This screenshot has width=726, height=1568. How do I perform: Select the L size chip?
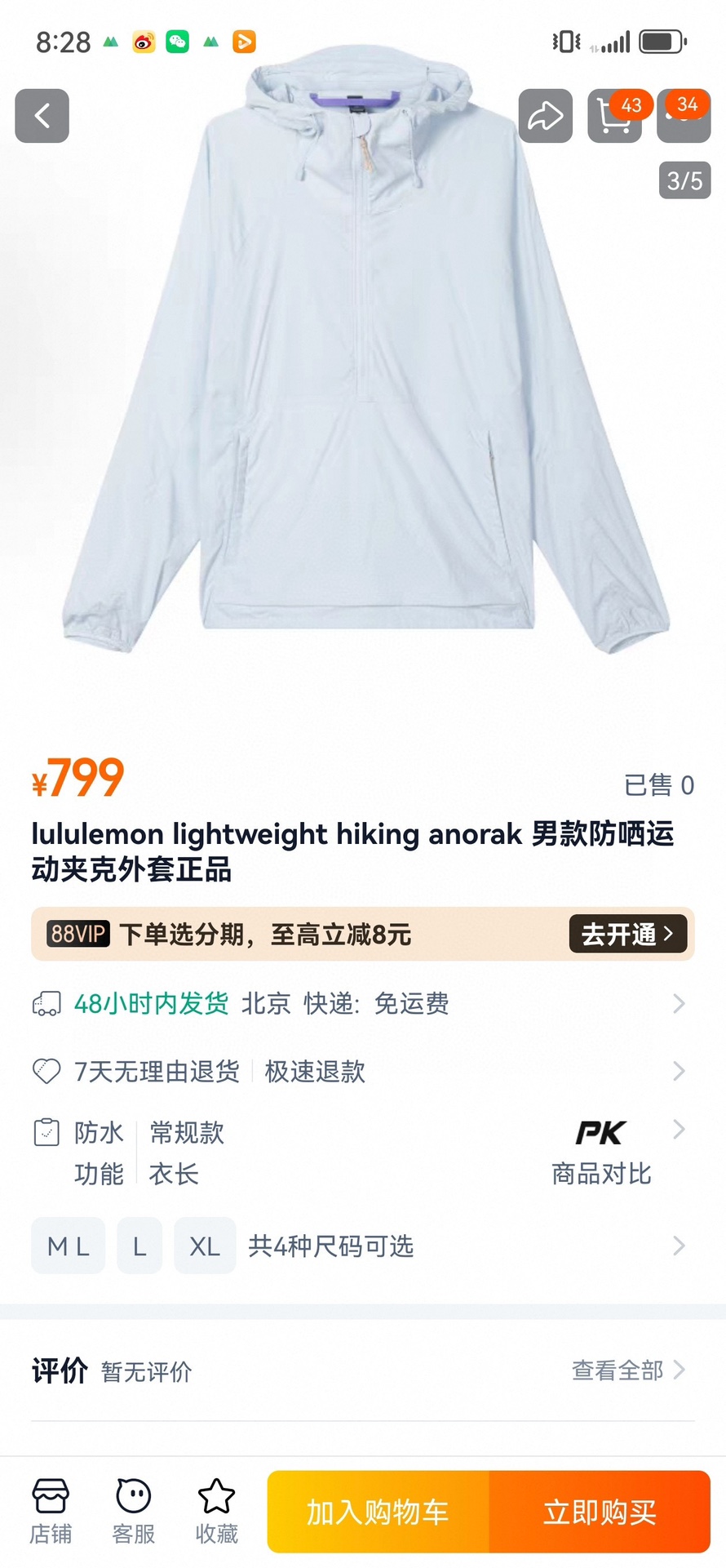139,1246
